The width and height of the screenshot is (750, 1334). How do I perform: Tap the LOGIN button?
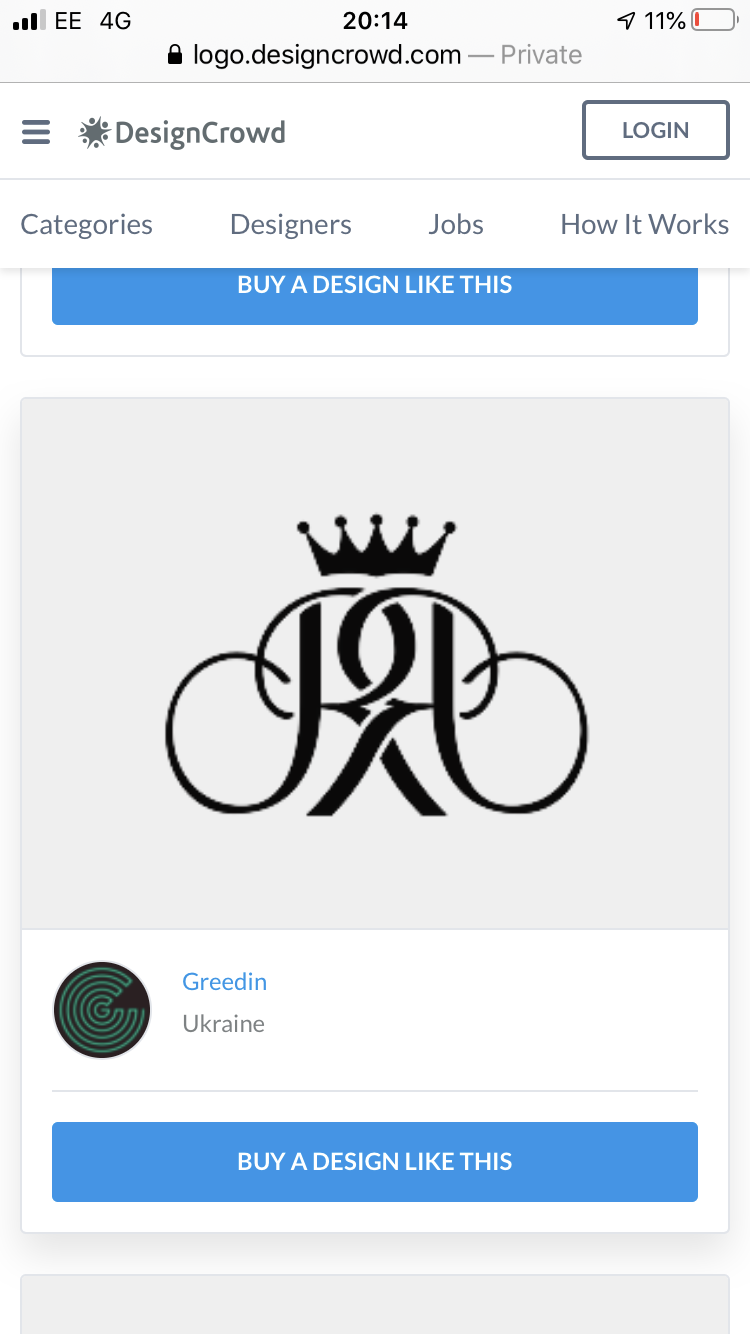click(x=655, y=130)
